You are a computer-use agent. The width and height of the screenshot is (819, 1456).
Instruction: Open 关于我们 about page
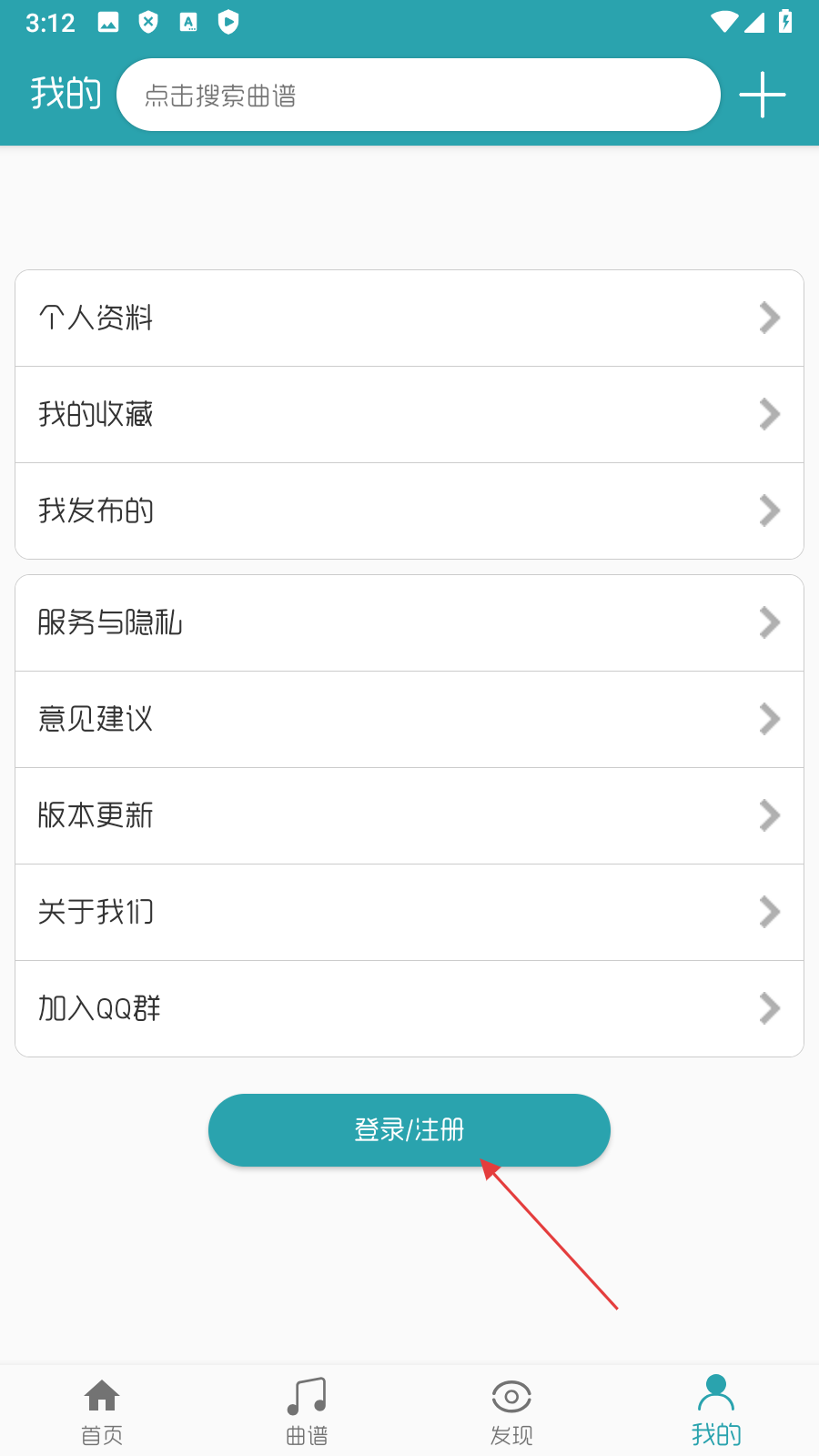pos(409,913)
